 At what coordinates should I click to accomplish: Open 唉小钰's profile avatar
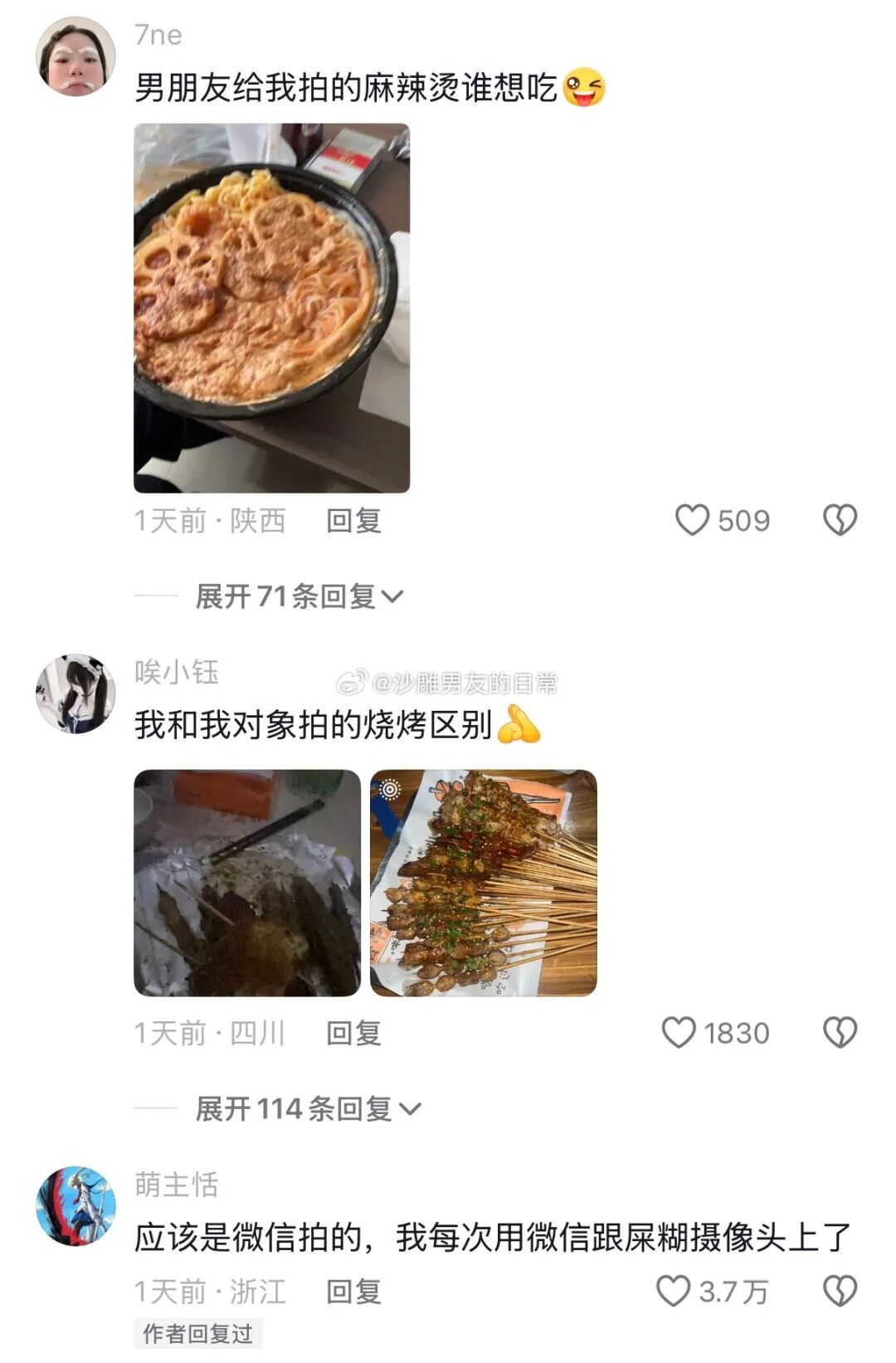75,694
